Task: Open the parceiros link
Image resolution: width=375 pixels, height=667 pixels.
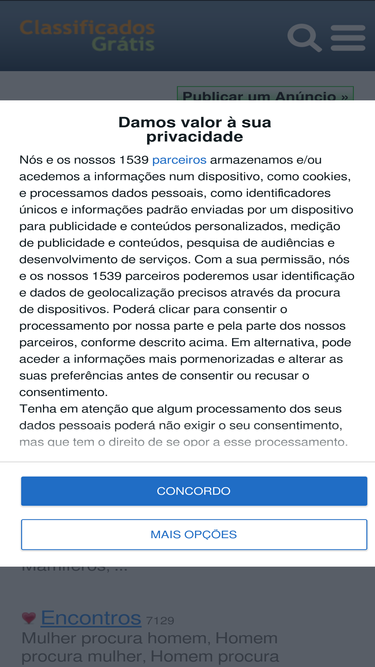Action: pos(179,160)
